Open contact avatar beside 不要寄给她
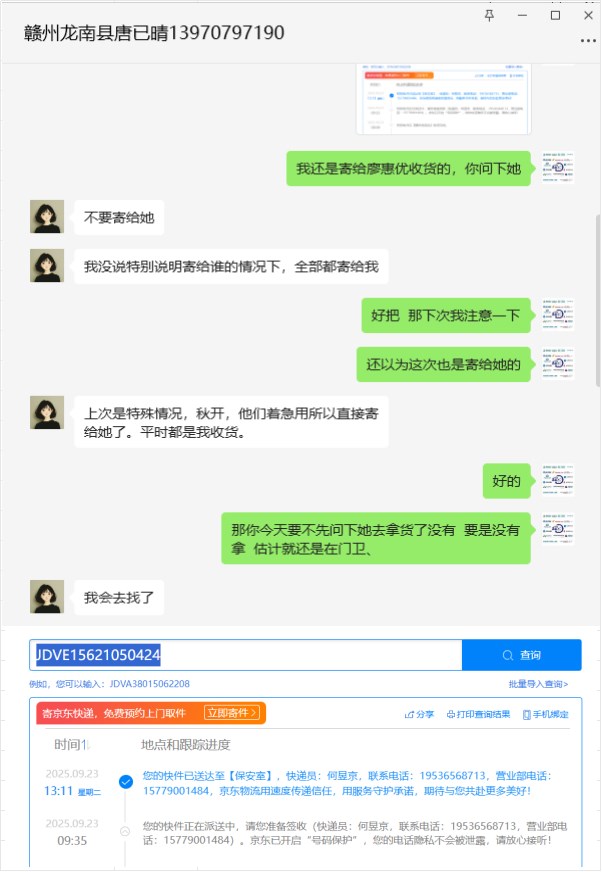This screenshot has height=872, width=602. pyautogui.click(x=47, y=217)
